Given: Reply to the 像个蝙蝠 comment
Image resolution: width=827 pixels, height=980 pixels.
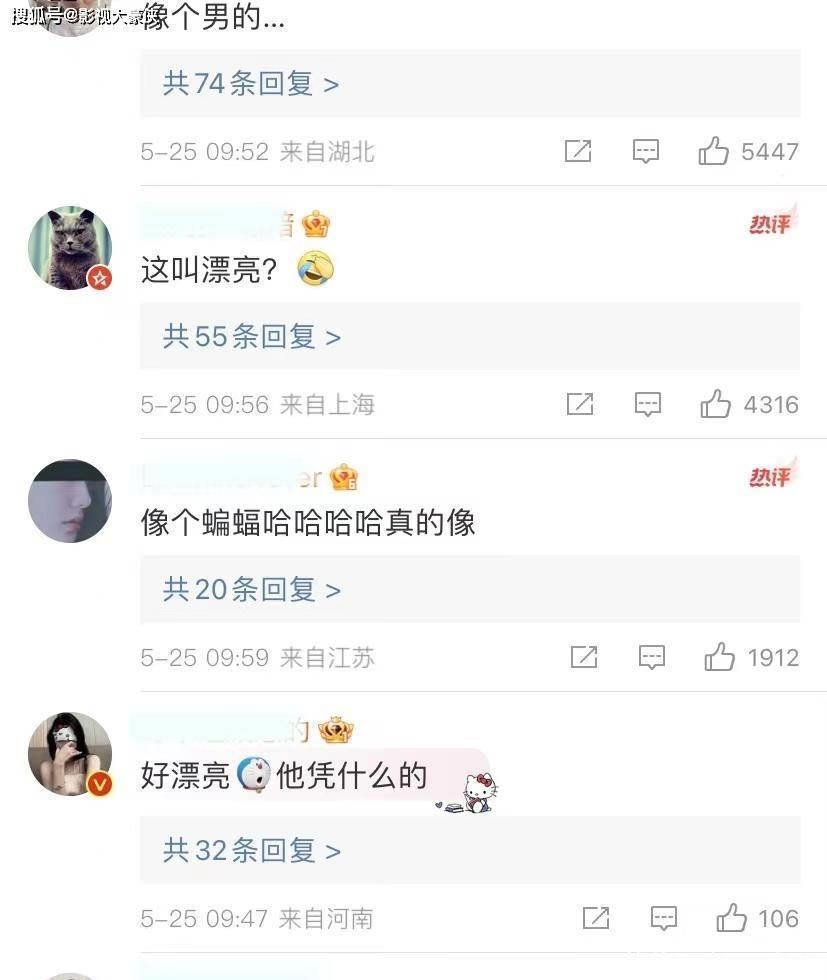Looking at the screenshot, I should (652, 657).
